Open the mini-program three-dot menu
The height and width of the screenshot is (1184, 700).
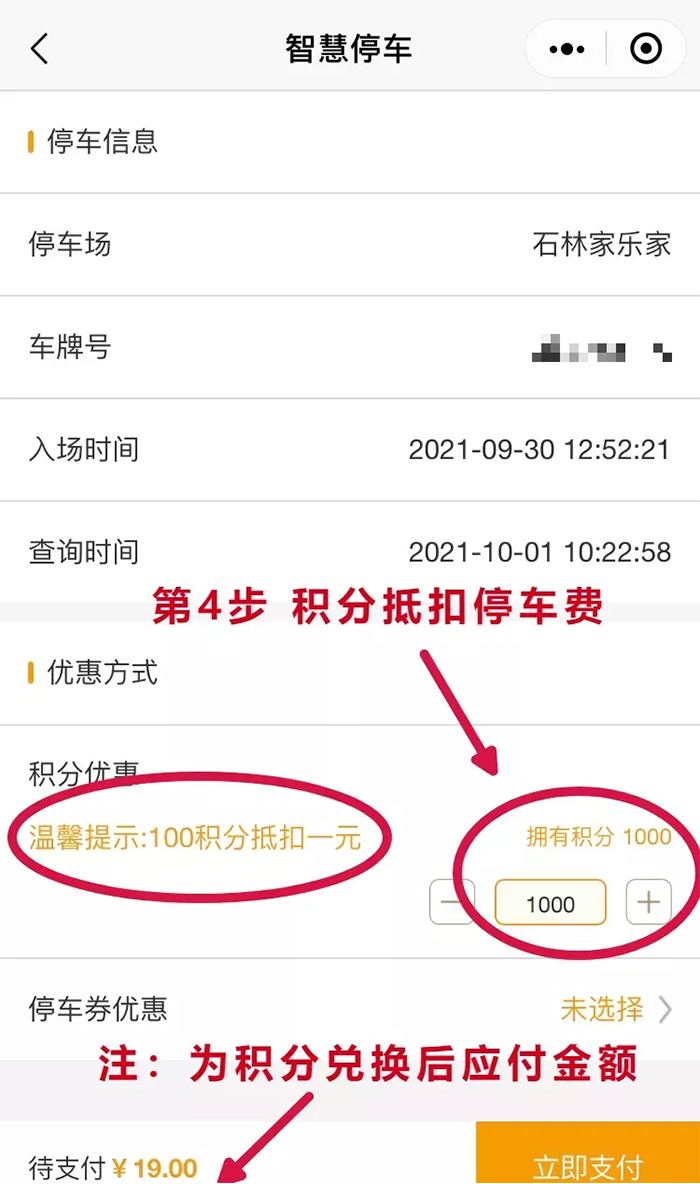point(567,48)
